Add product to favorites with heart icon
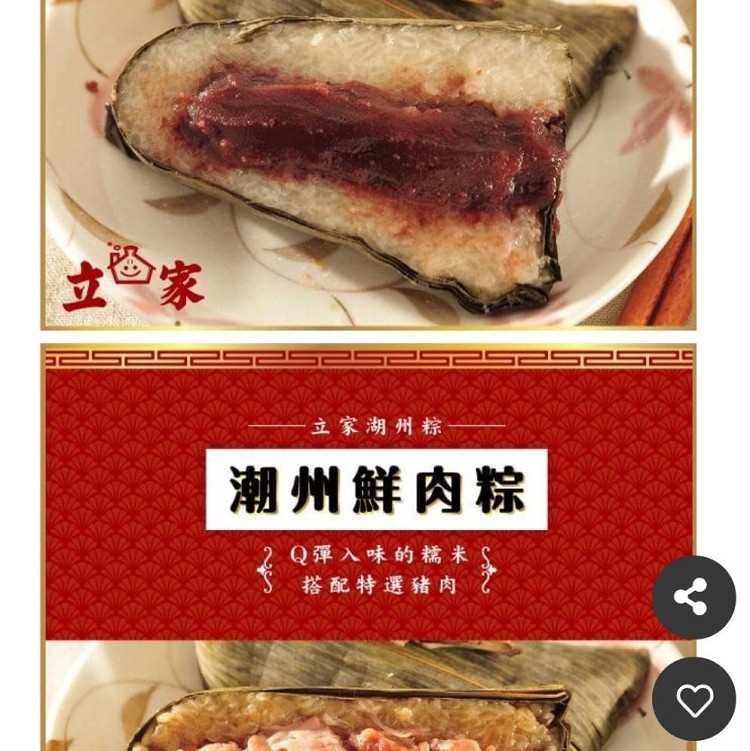This screenshot has width=750, height=751. tap(693, 699)
